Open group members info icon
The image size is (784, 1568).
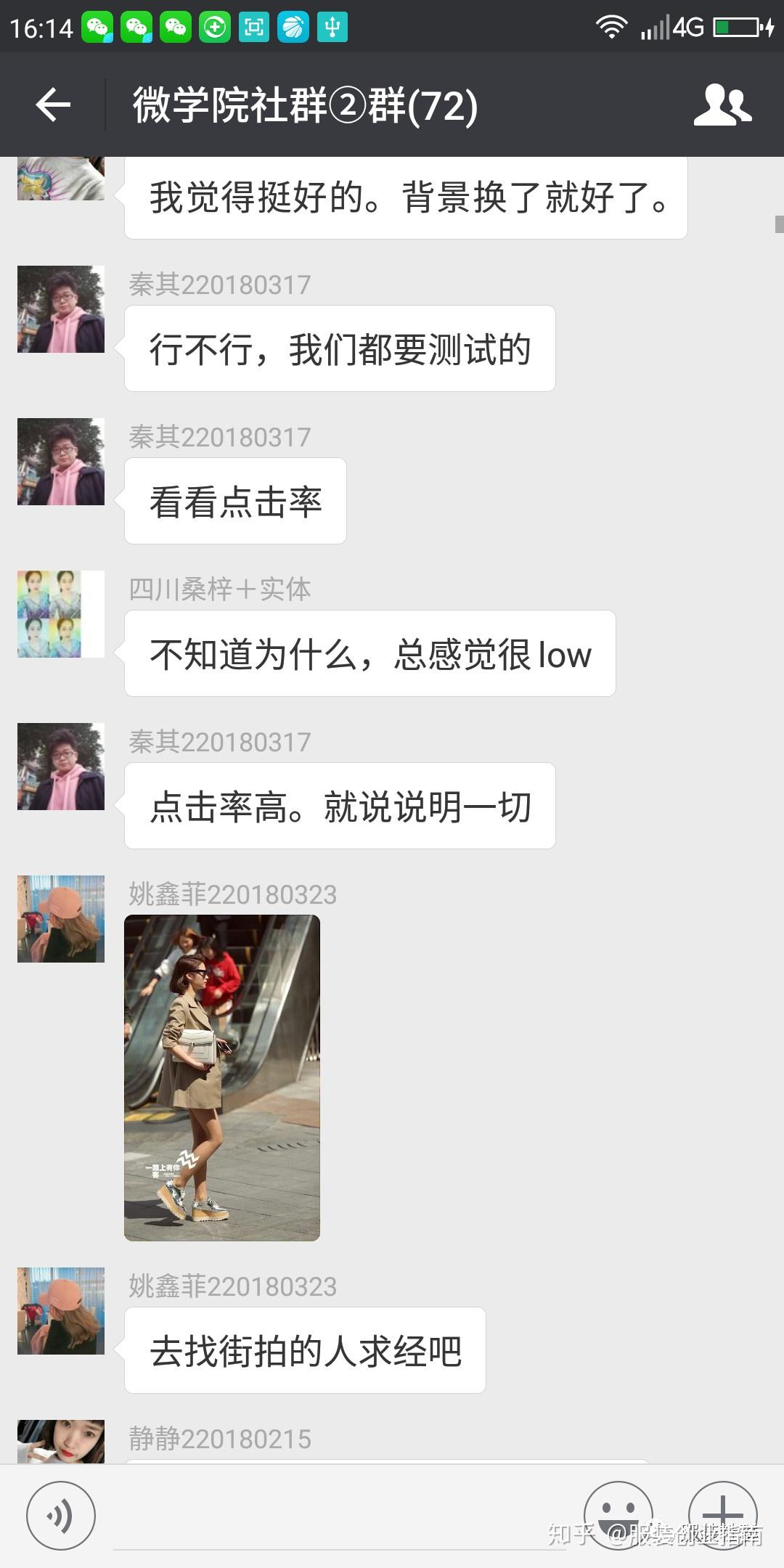click(x=722, y=106)
